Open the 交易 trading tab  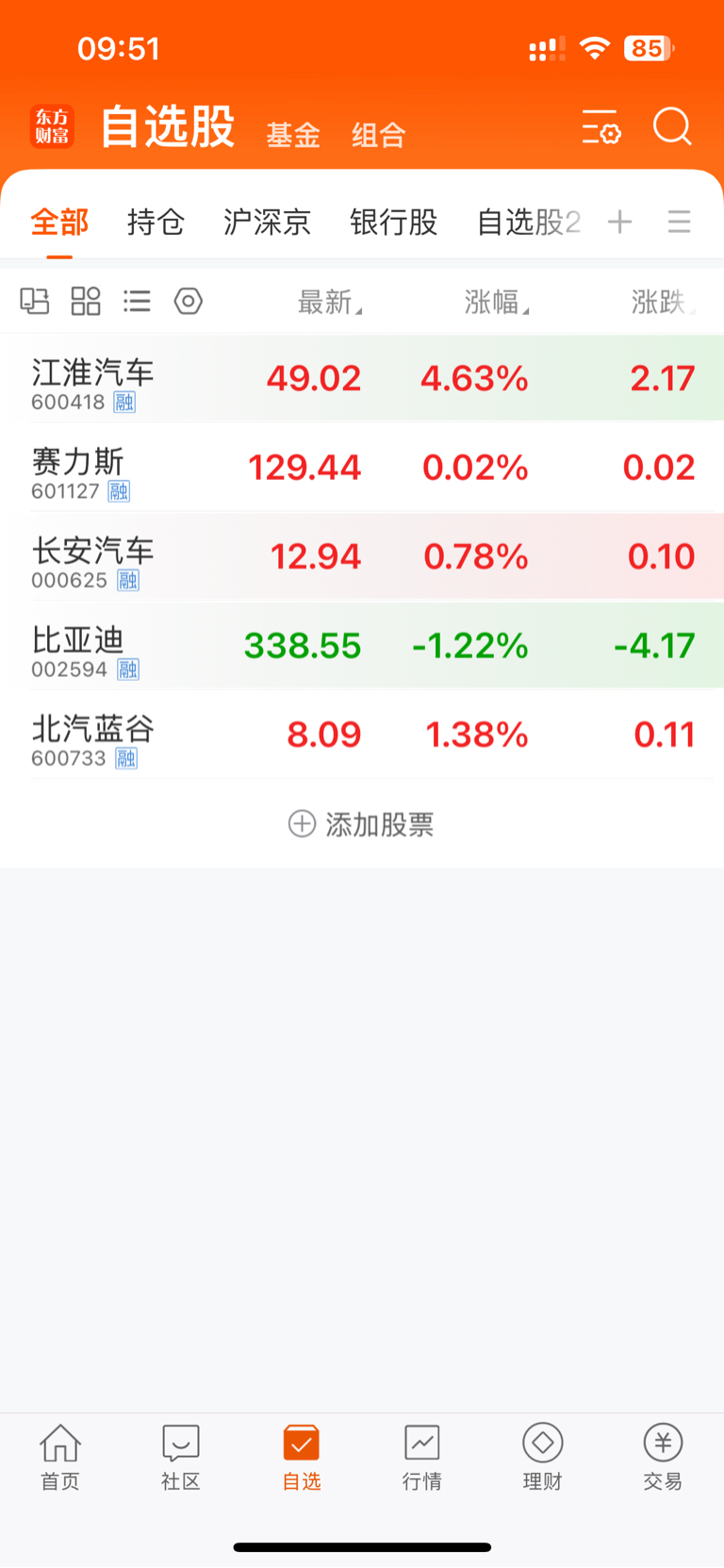tap(663, 1457)
